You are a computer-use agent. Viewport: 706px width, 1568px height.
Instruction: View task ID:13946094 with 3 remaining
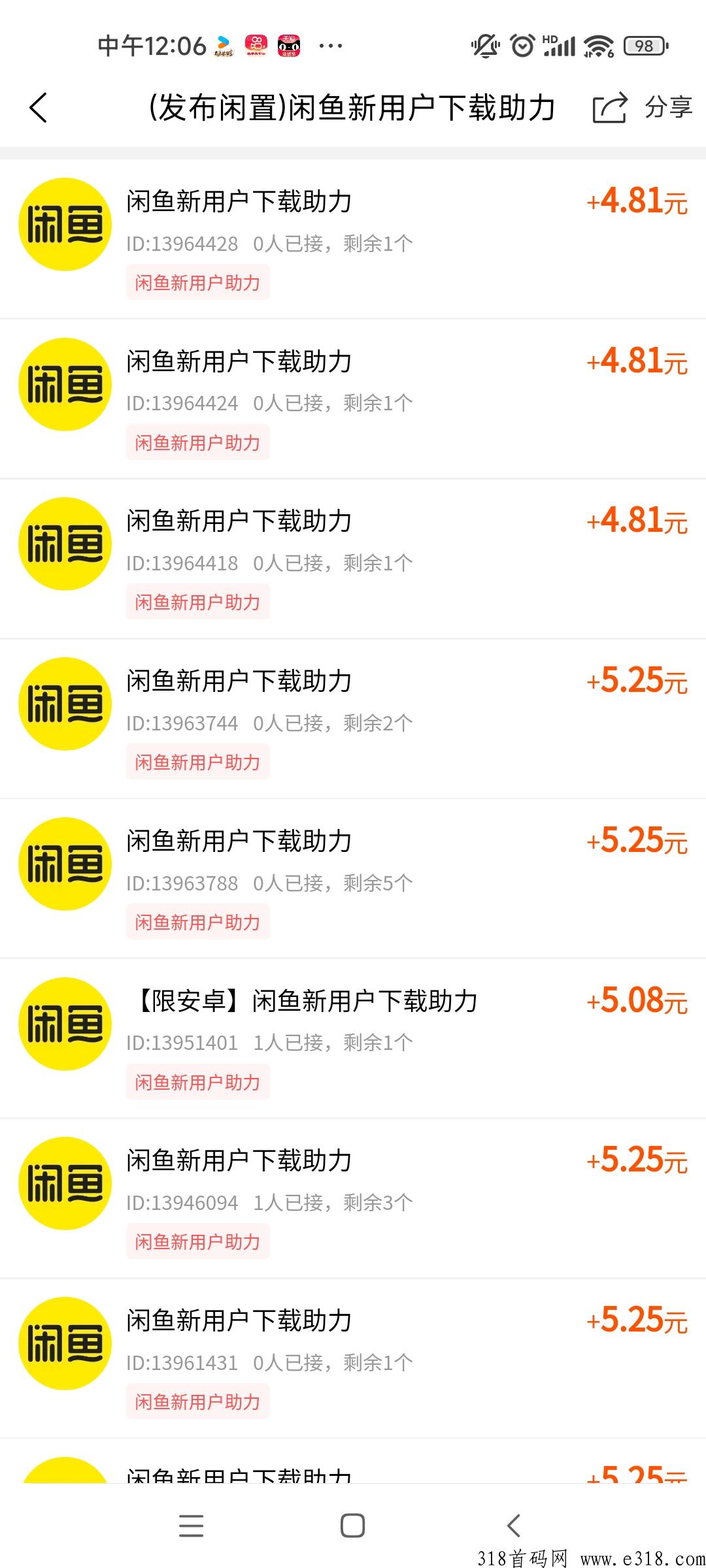353,1199
